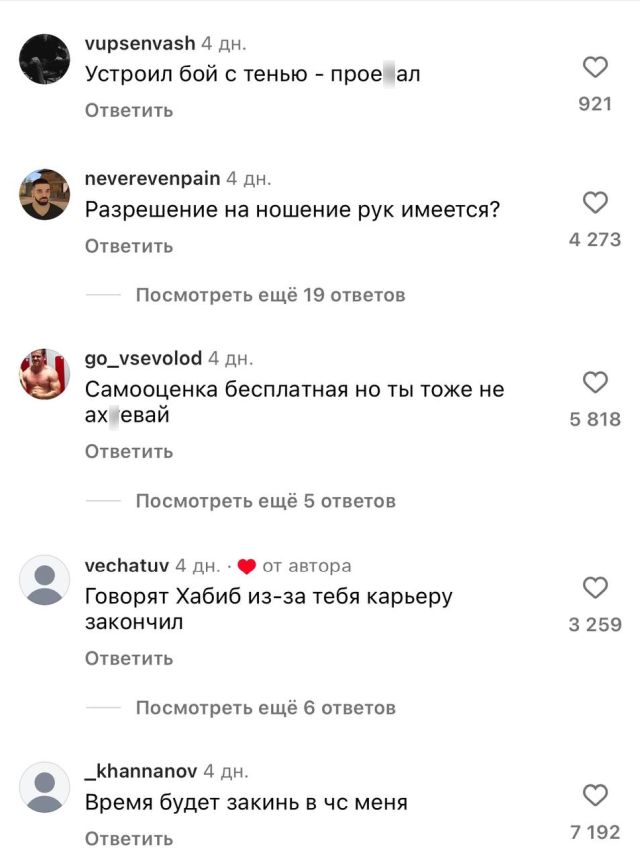640x859 pixels.
Task: Reply to go_vsevolod's comment
Action: coord(129,452)
